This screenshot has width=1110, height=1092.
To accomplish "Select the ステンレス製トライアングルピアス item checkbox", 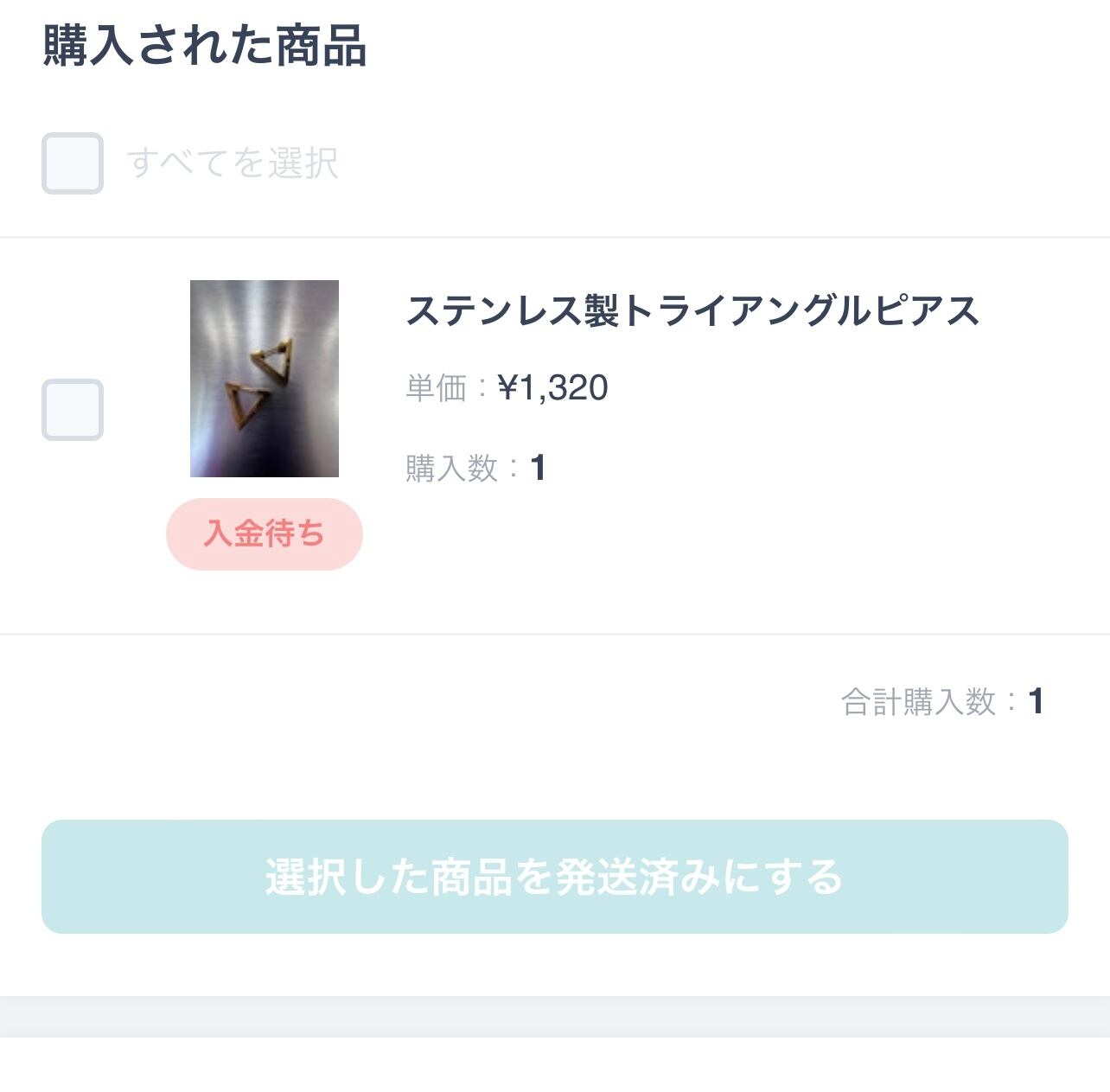I will 73,409.
